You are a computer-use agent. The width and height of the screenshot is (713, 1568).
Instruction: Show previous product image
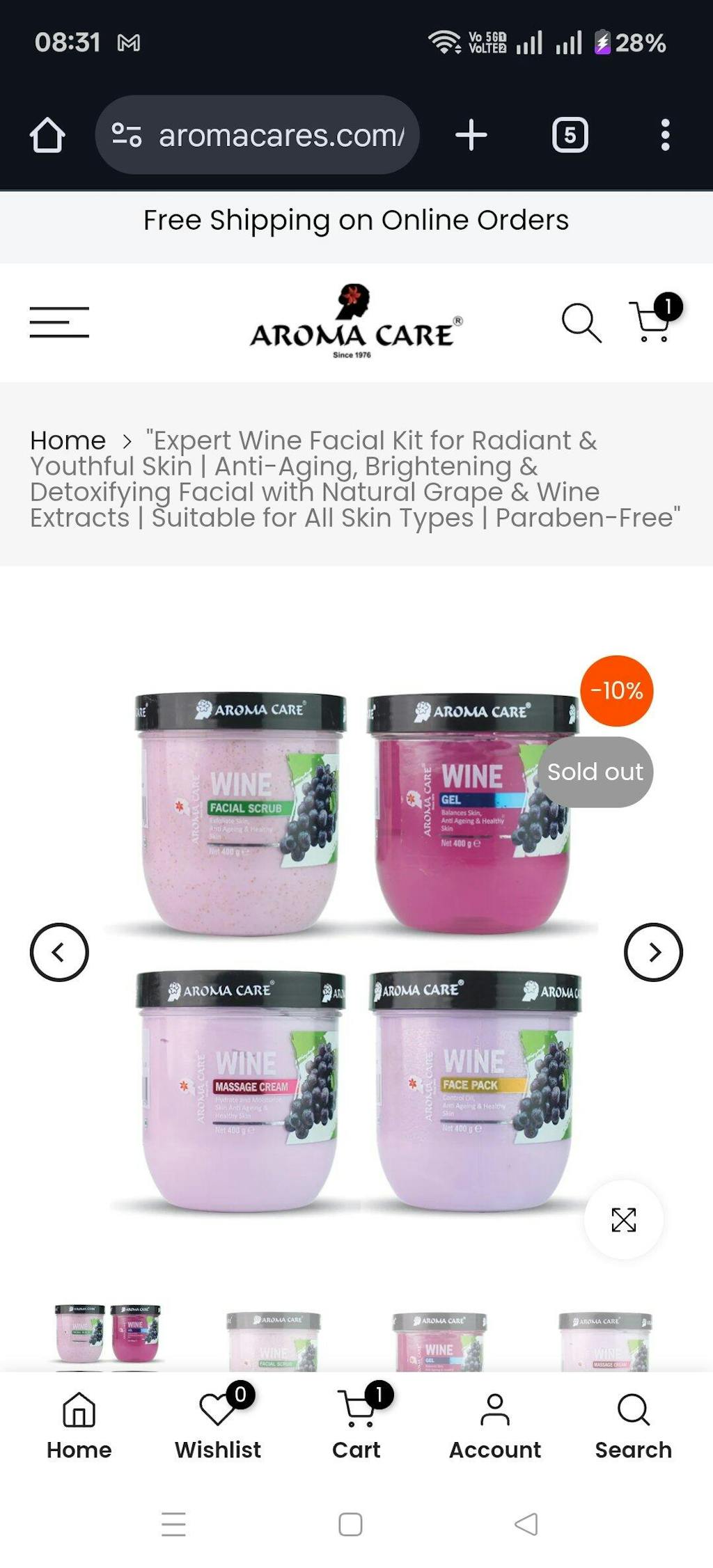[x=59, y=952]
